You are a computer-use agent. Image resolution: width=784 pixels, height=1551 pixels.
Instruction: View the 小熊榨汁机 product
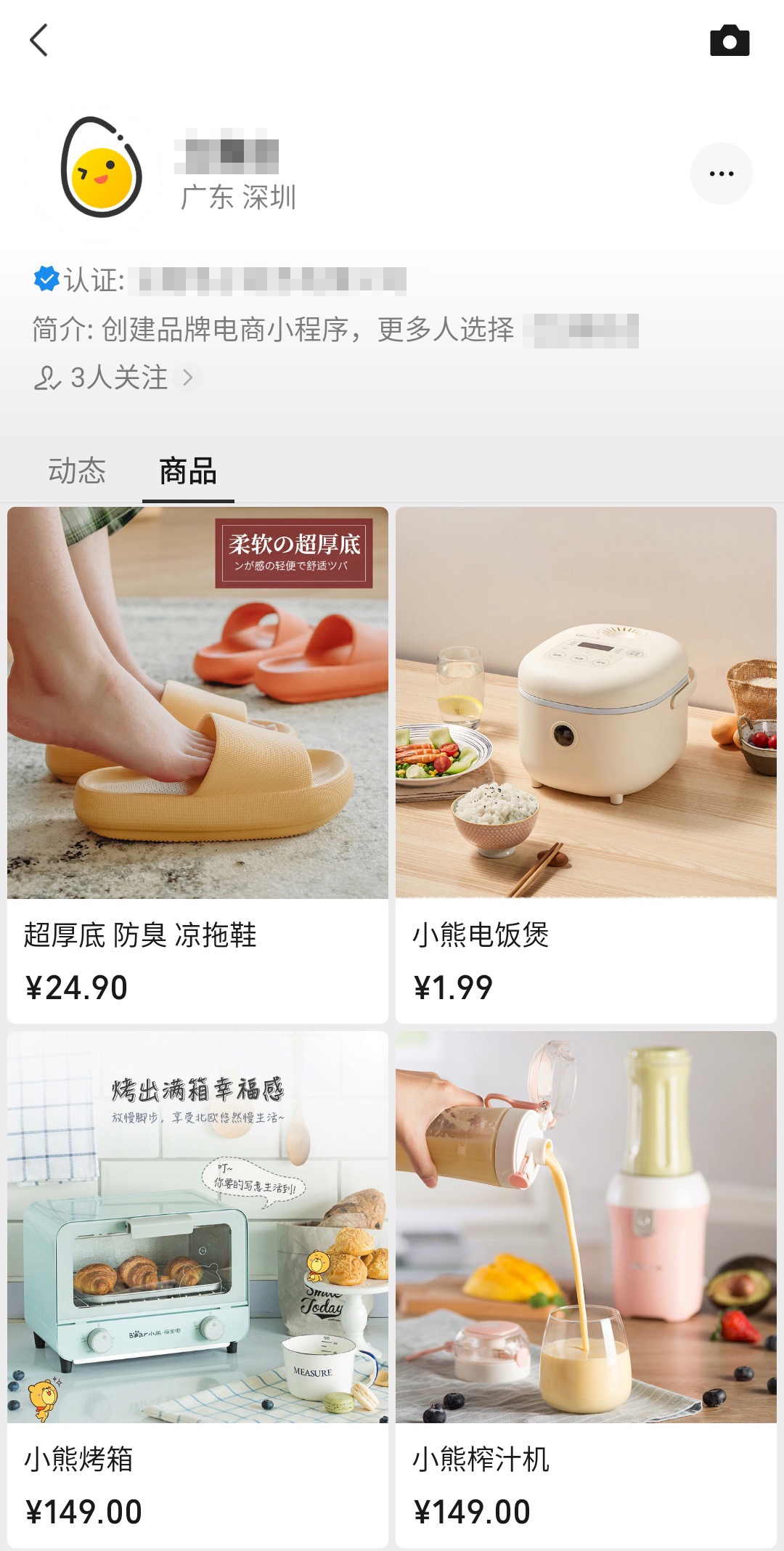click(x=586, y=1289)
